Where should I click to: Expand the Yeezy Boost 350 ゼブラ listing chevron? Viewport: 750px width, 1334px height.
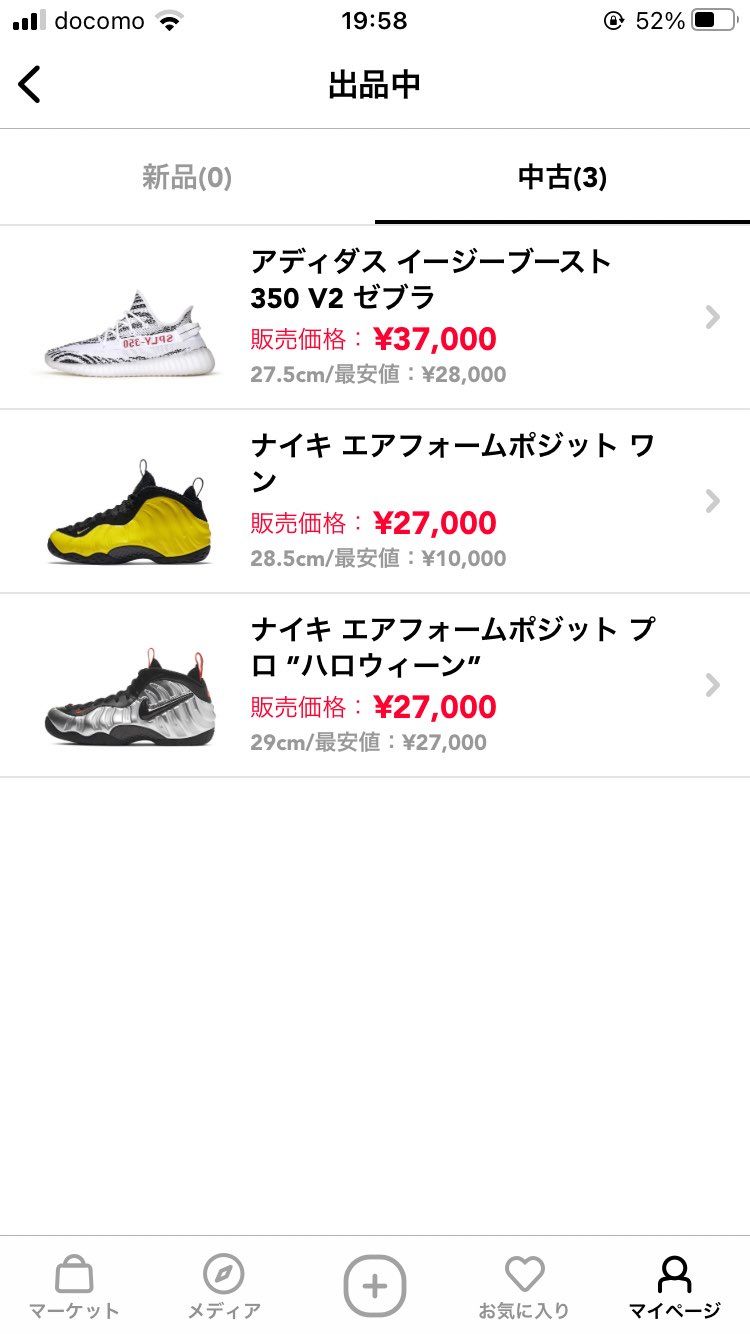(712, 317)
